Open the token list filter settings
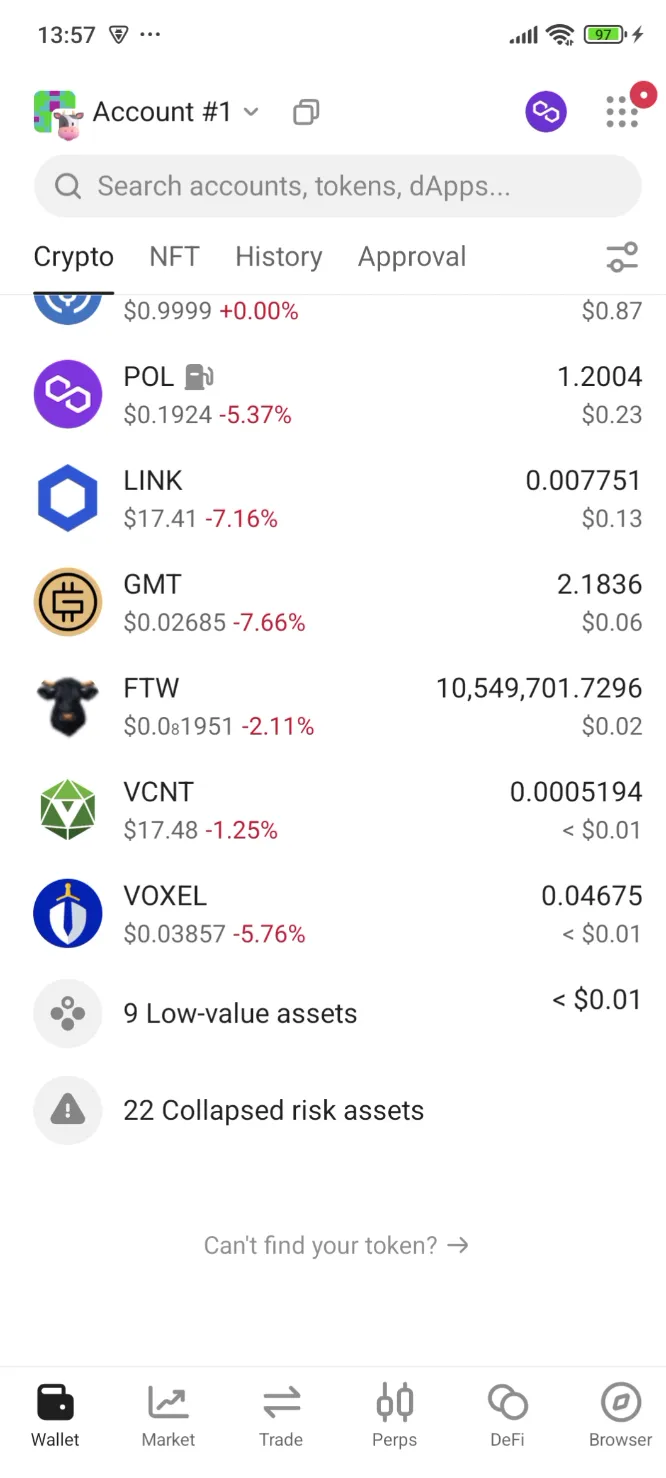 pos(622,257)
